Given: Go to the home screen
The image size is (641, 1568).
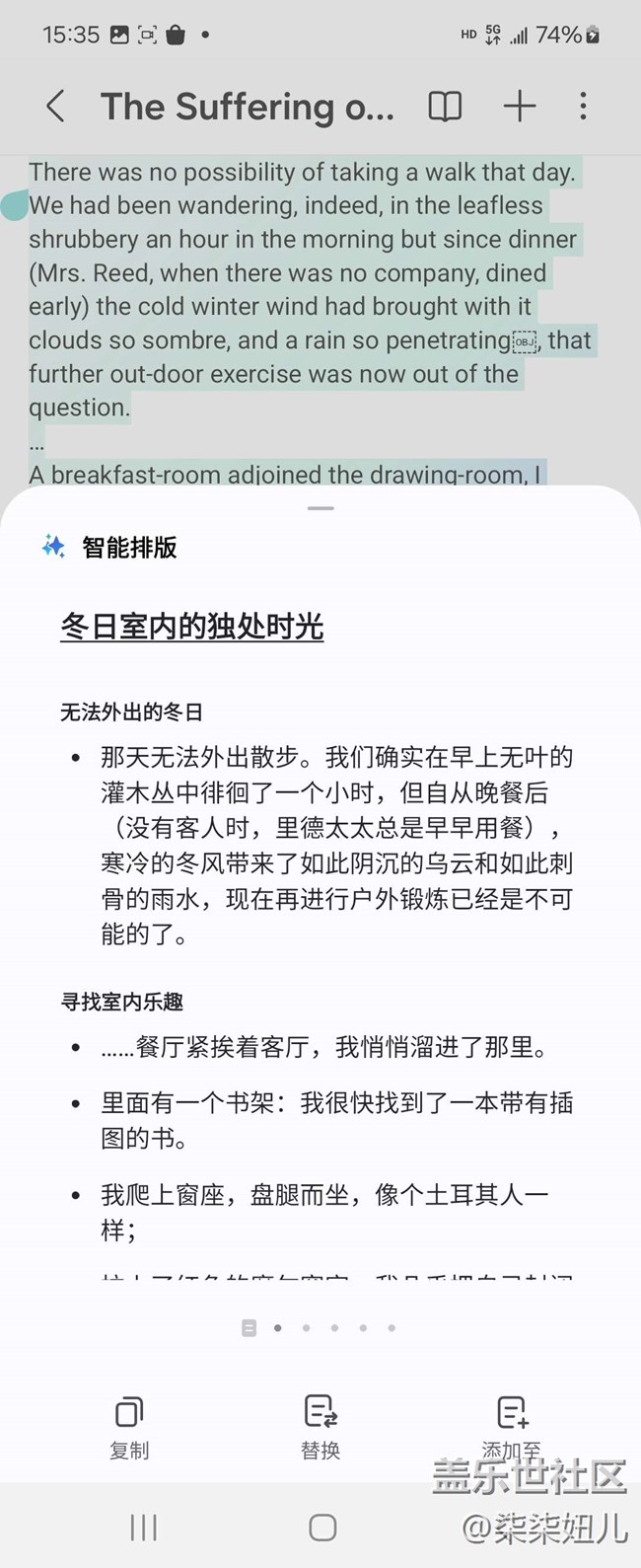Looking at the screenshot, I should [x=322, y=1528].
